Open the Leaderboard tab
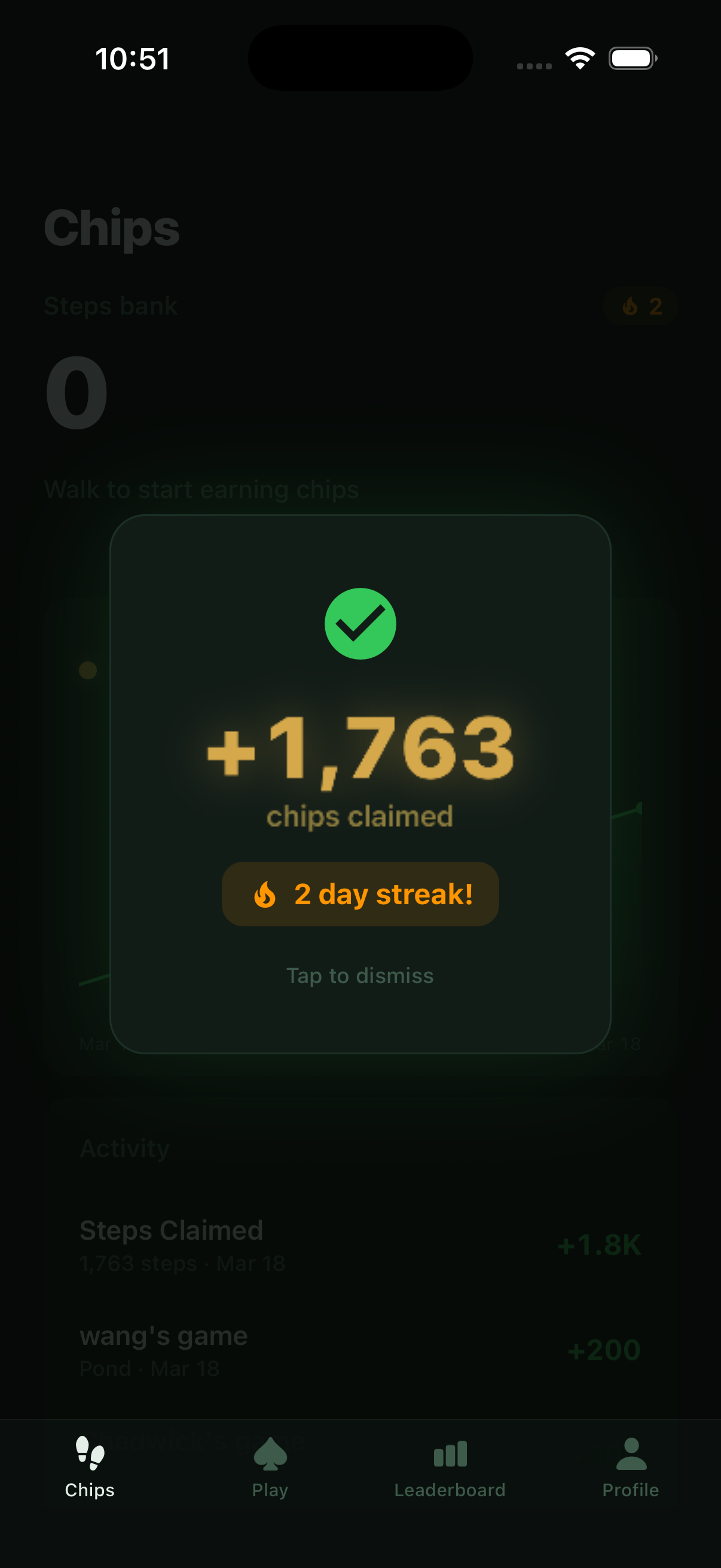Image resolution: width=721 pixels, height=1568 pixels. tap(450, 1468)
